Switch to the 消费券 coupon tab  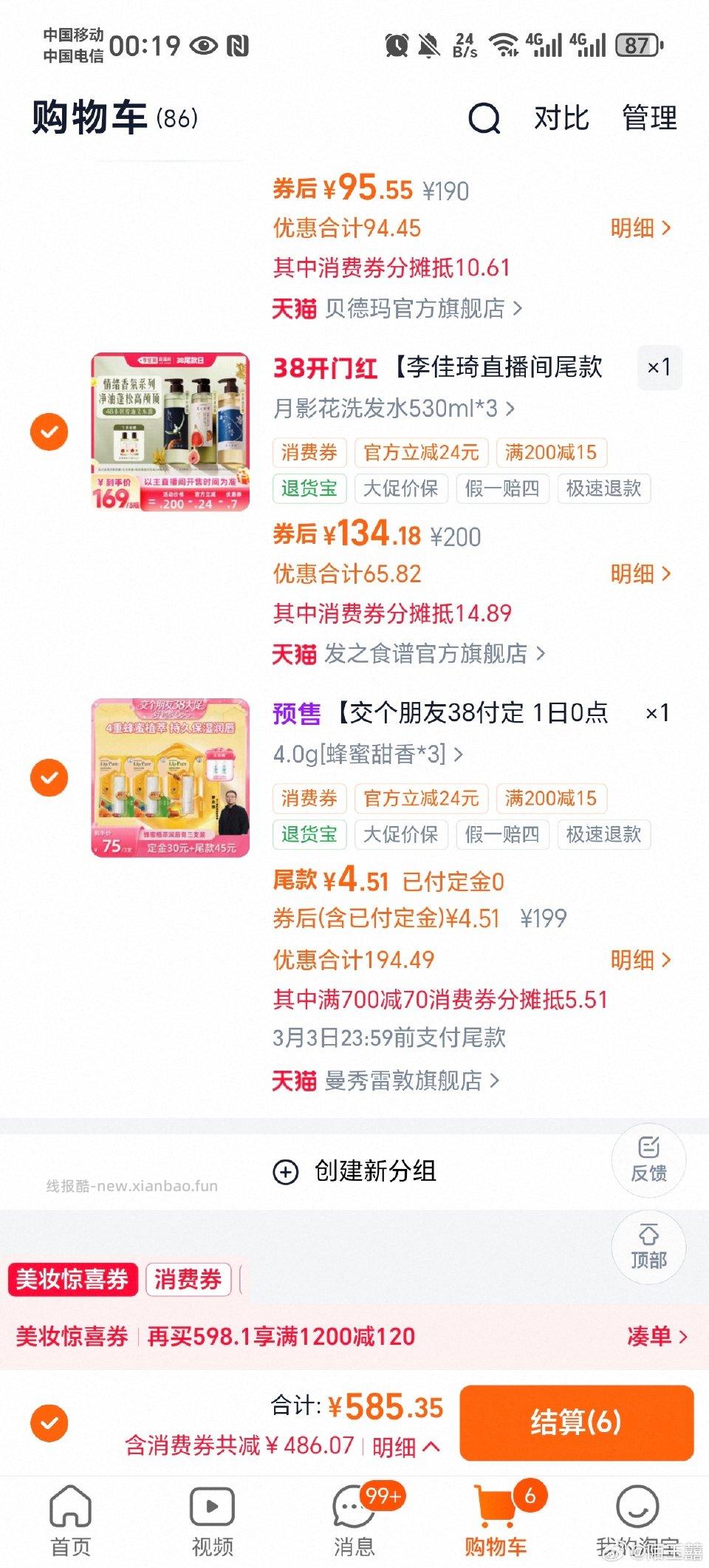[x=188, y=1281]
